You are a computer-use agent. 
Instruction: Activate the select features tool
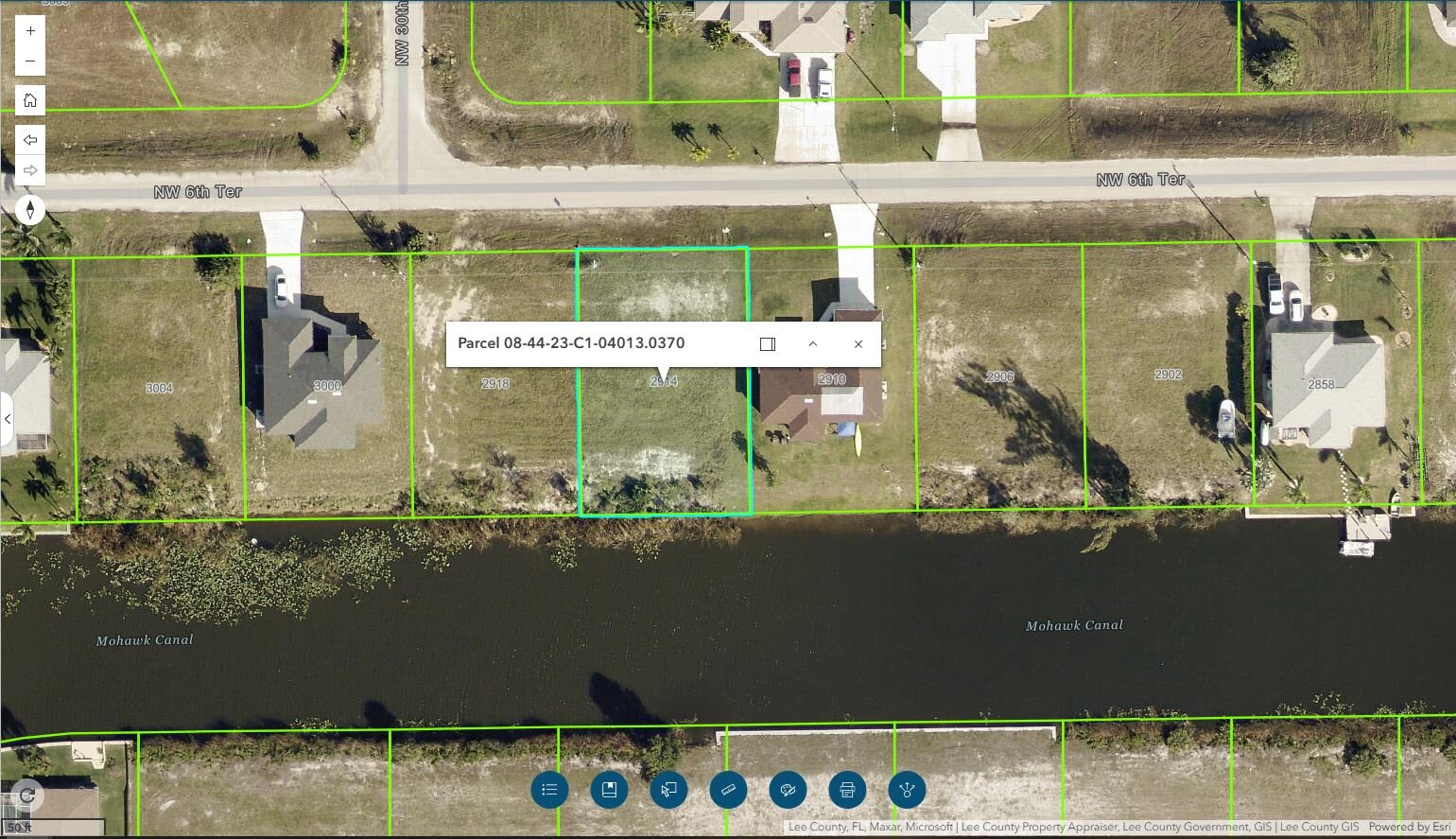668,790
